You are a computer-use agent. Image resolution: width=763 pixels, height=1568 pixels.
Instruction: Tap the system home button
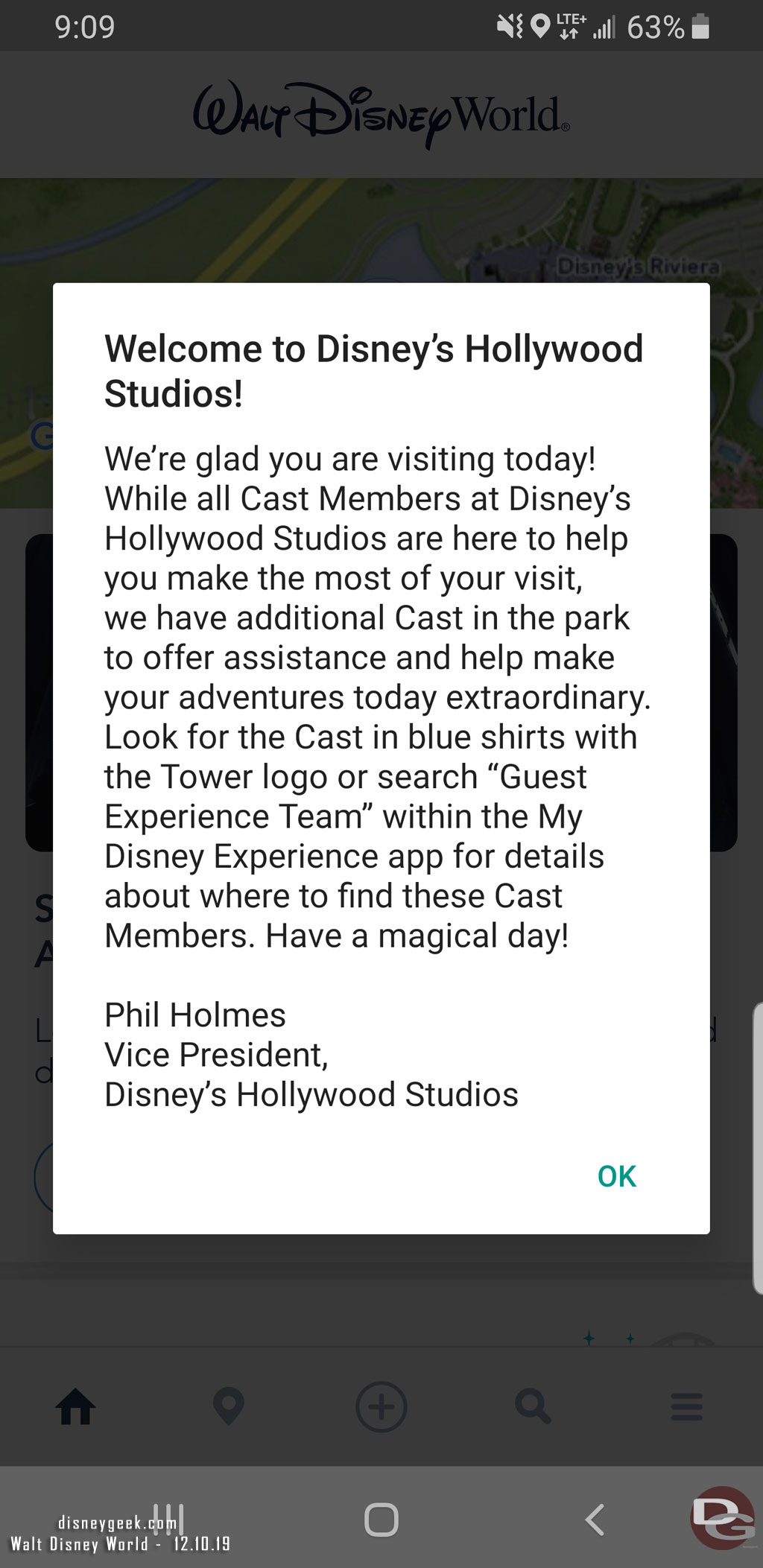click(381, 1520)
